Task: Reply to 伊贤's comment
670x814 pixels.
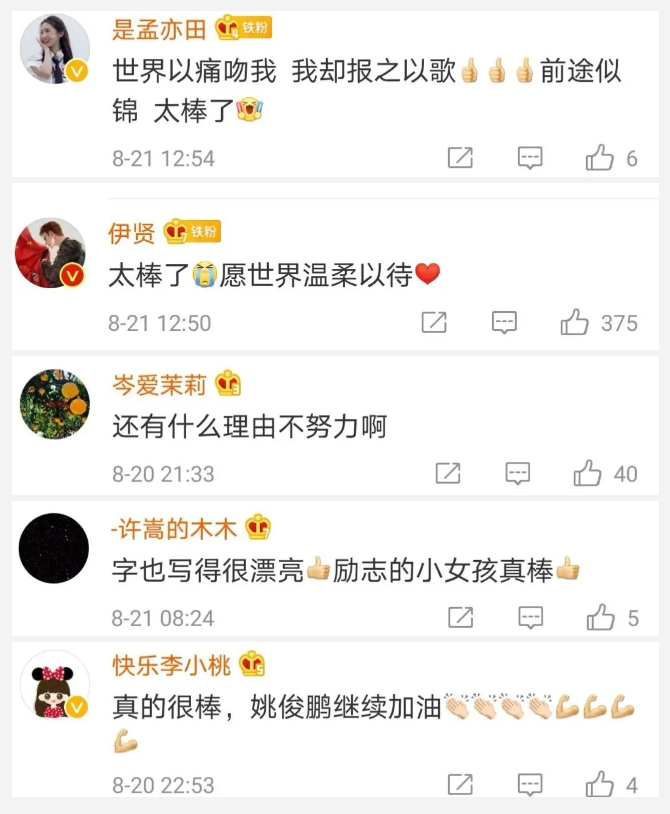Action: 505,322
